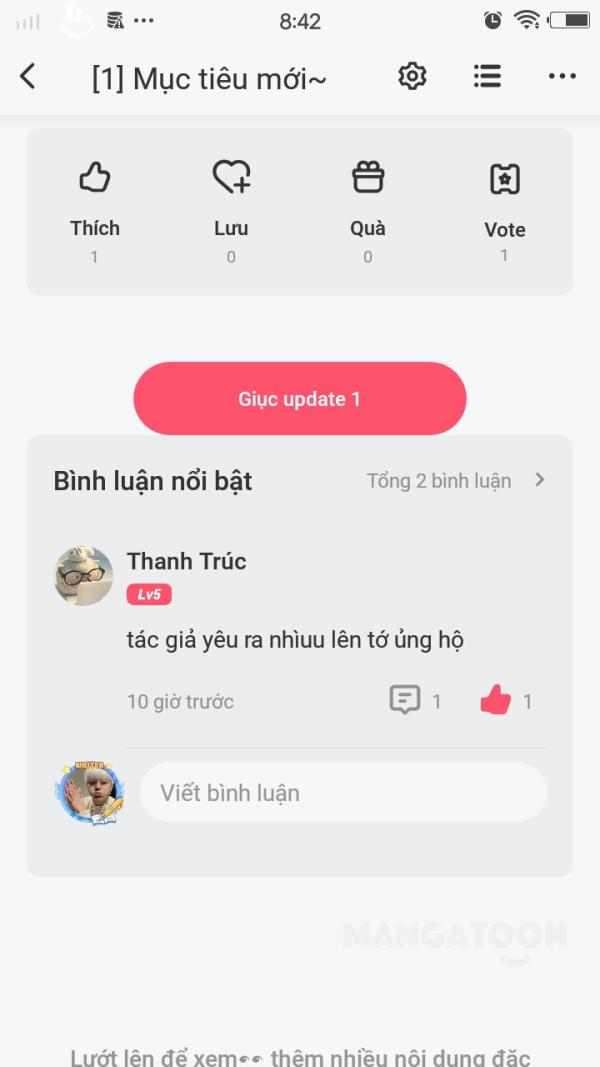Image resolution: width=600 pixels, height=1067 pixels.
Task: Go back using the arrow icon
Action: (x=28, y=76)
